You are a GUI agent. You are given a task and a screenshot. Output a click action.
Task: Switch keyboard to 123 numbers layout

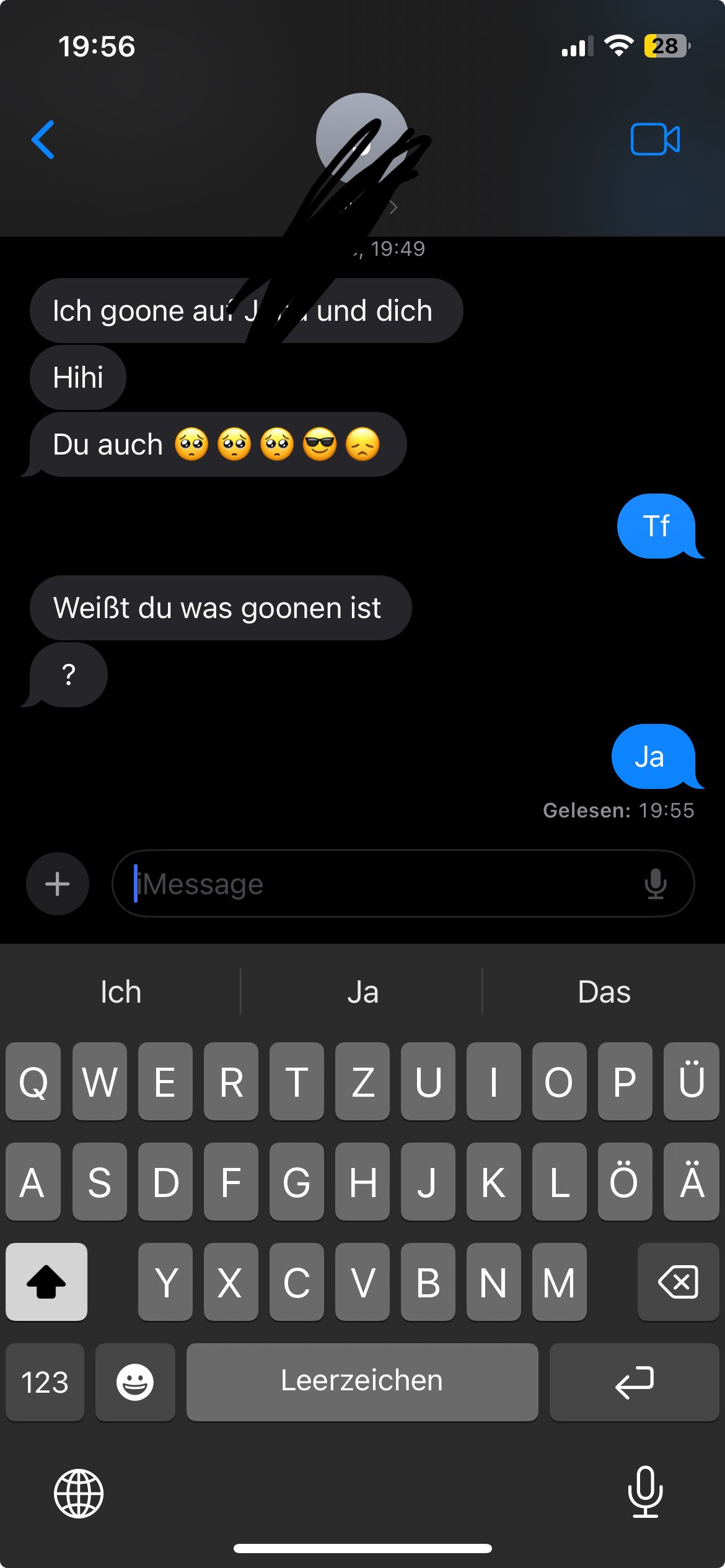45,1382
